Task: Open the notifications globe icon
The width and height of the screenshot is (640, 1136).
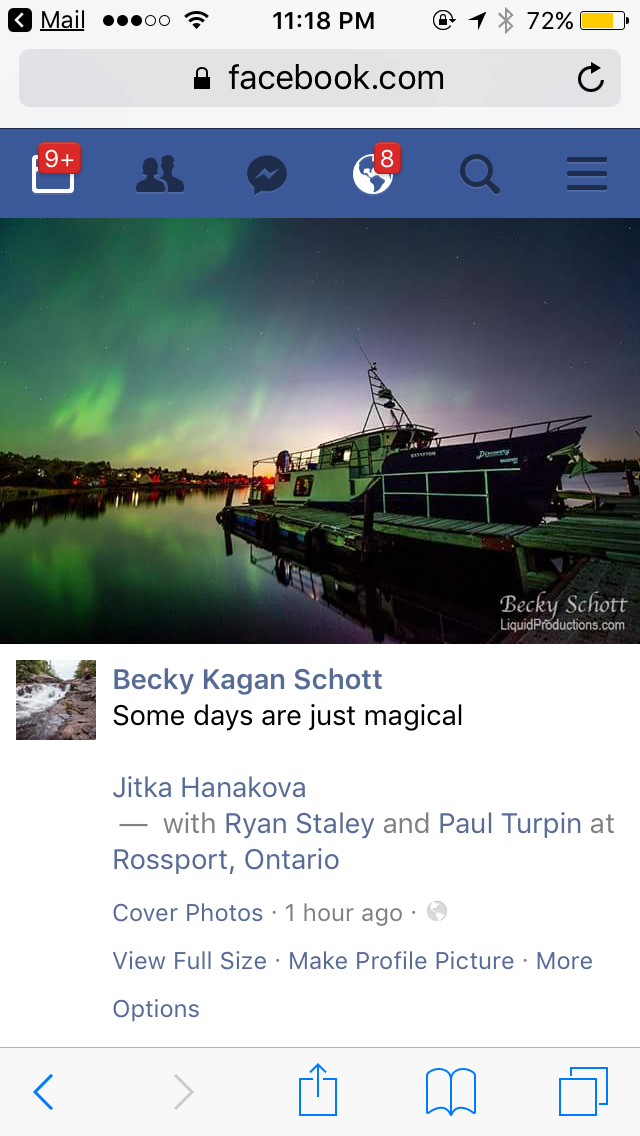Action: pos(373,176)
